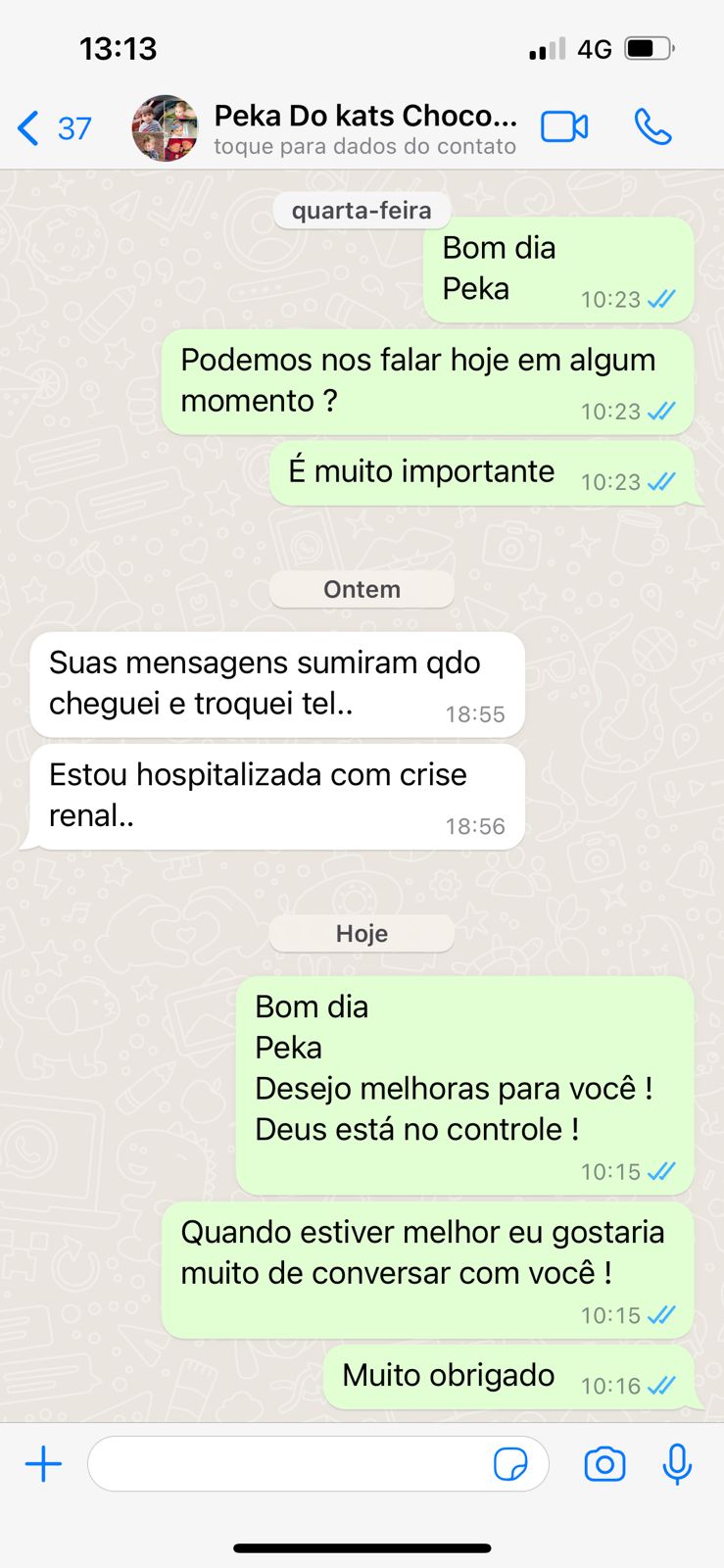Open contact info for Peka Do kats Choco
Screen dimensions: 724x1568
point(364,128)
